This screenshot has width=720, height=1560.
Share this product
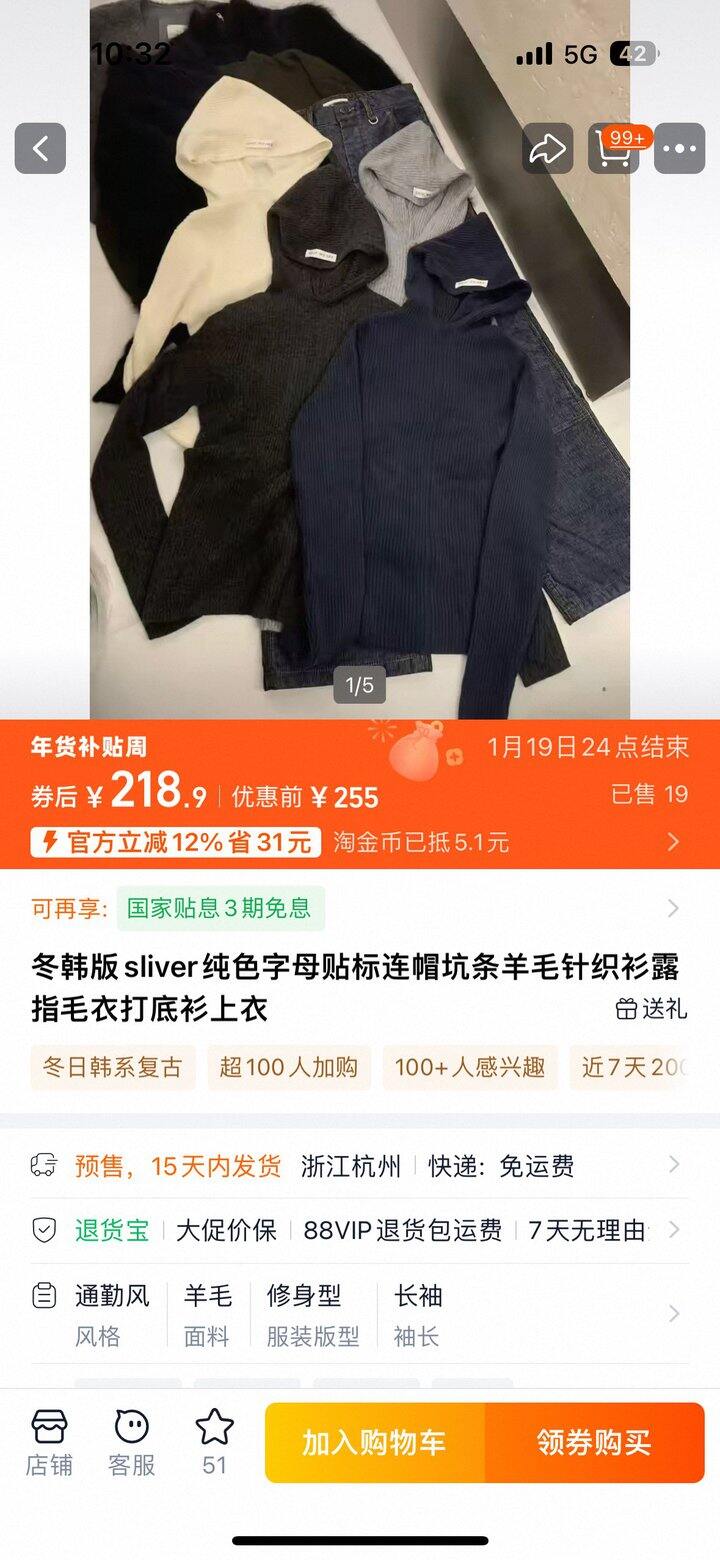click(547, 149)
